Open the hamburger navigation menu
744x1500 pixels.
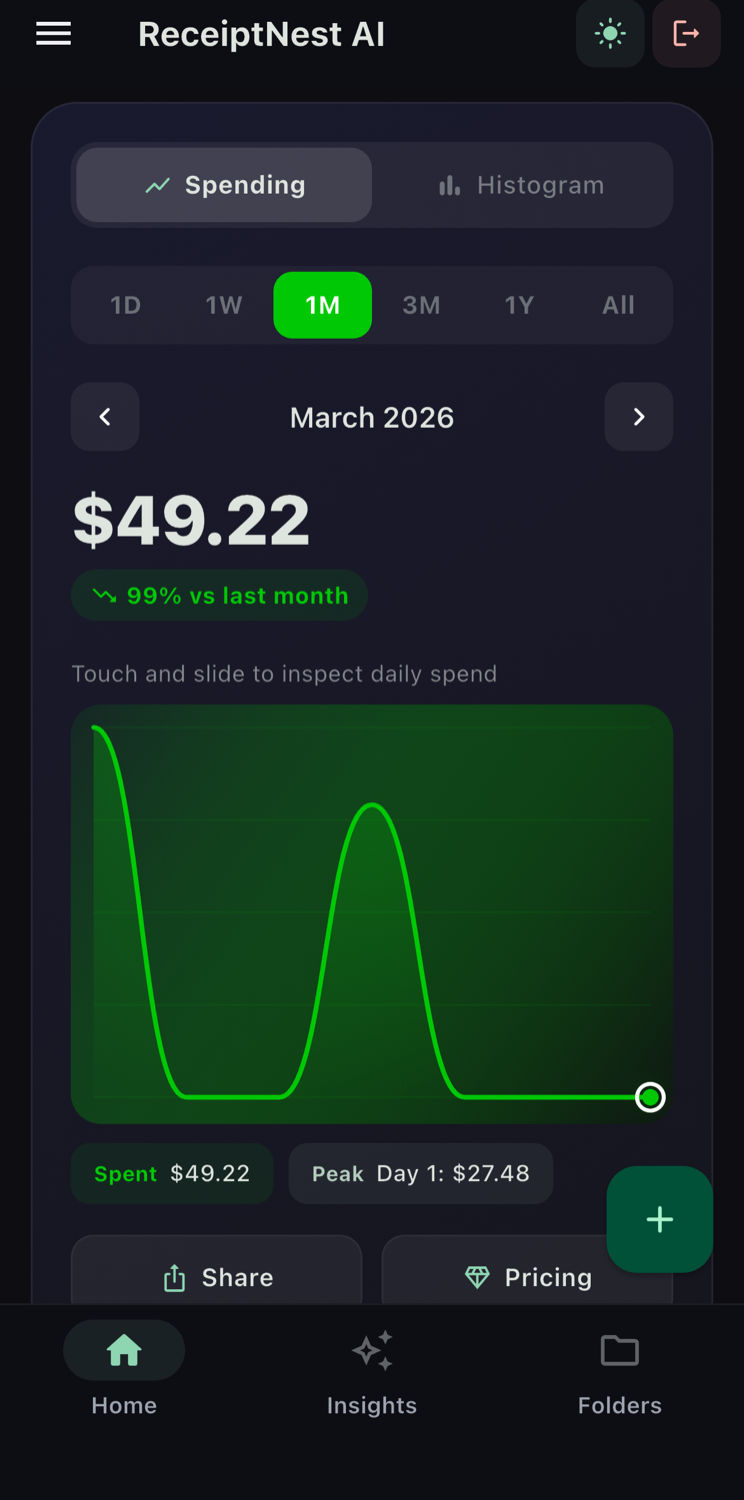(x=53, y=33)
